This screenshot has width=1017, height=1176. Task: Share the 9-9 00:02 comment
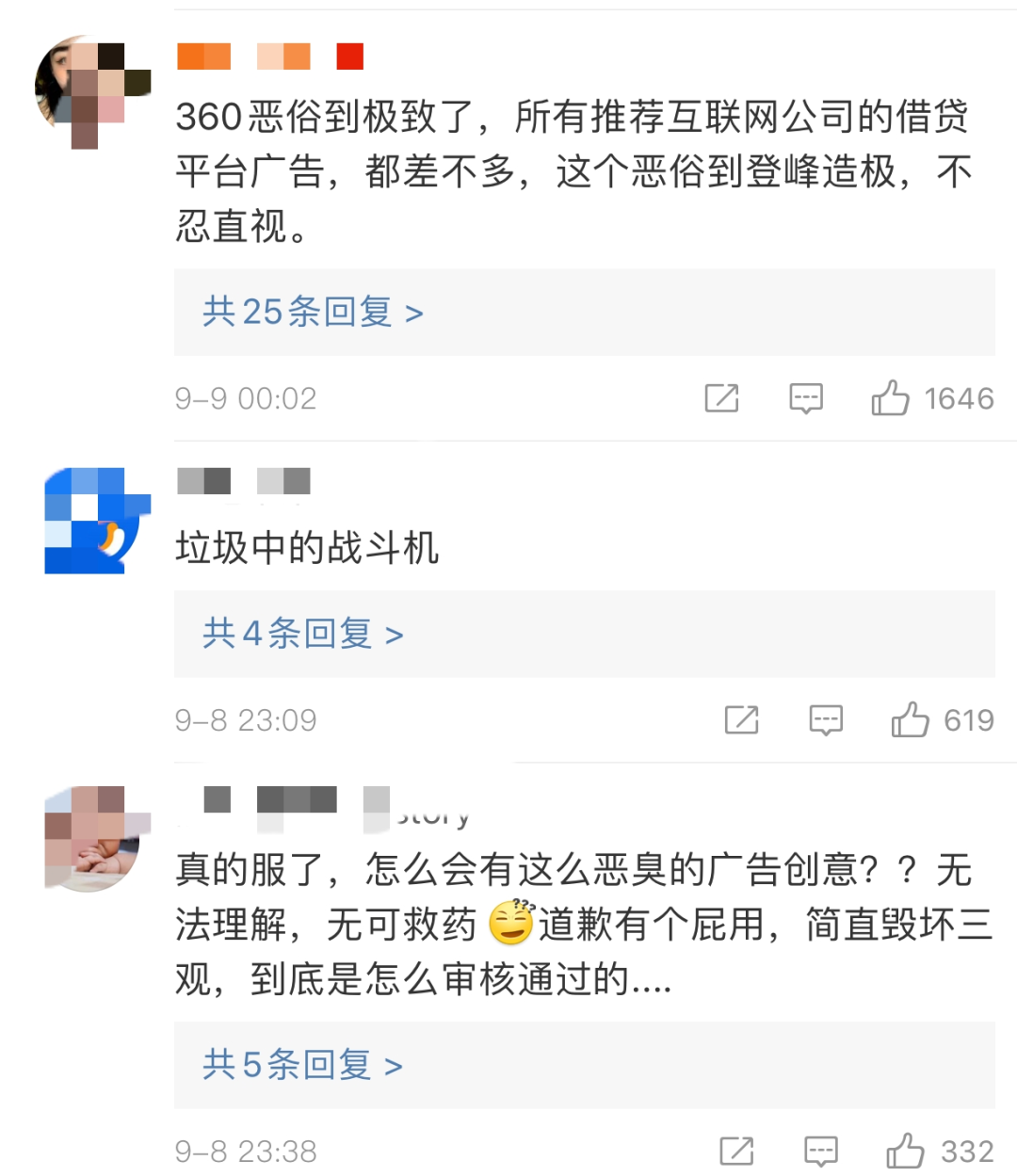721,398
